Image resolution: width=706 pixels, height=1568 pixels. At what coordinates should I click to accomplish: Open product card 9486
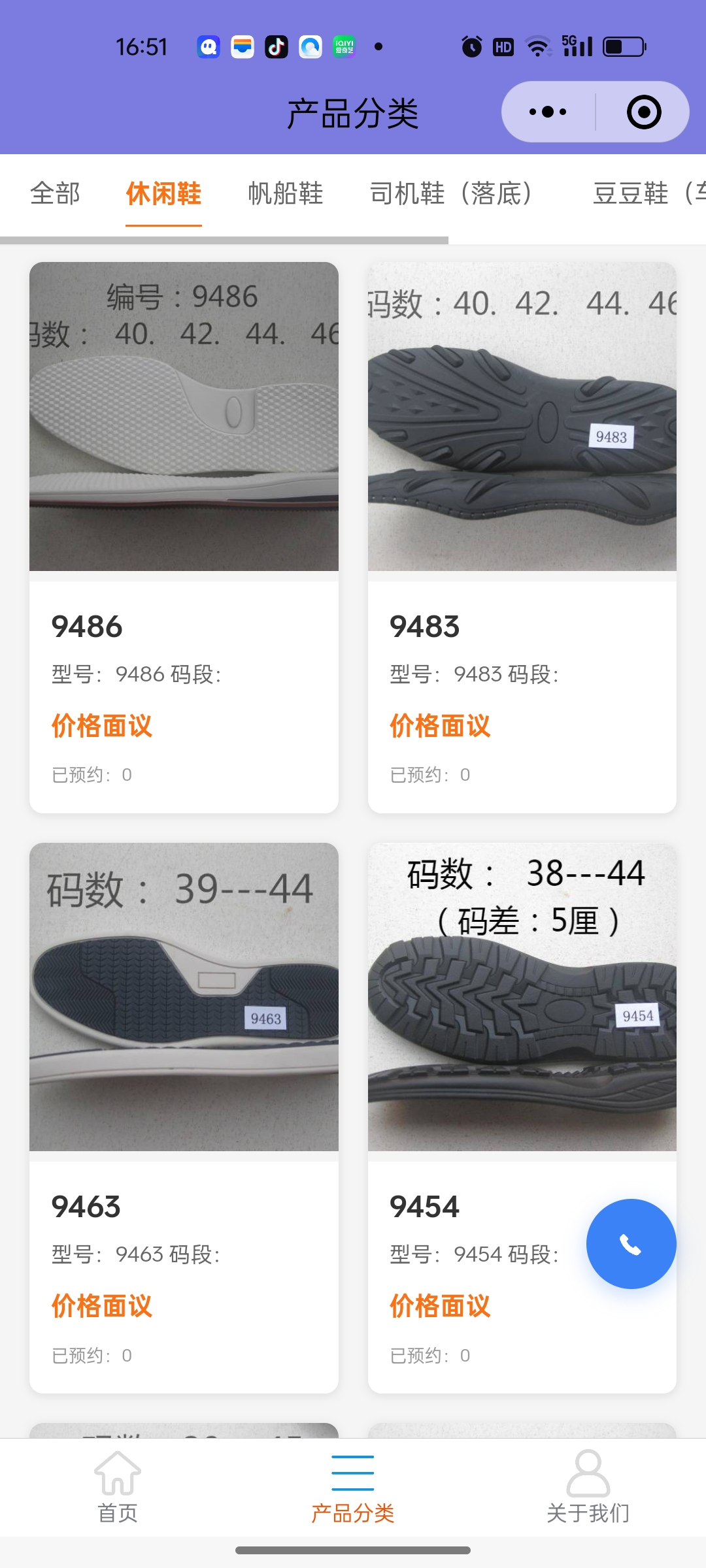click(184, 536)
